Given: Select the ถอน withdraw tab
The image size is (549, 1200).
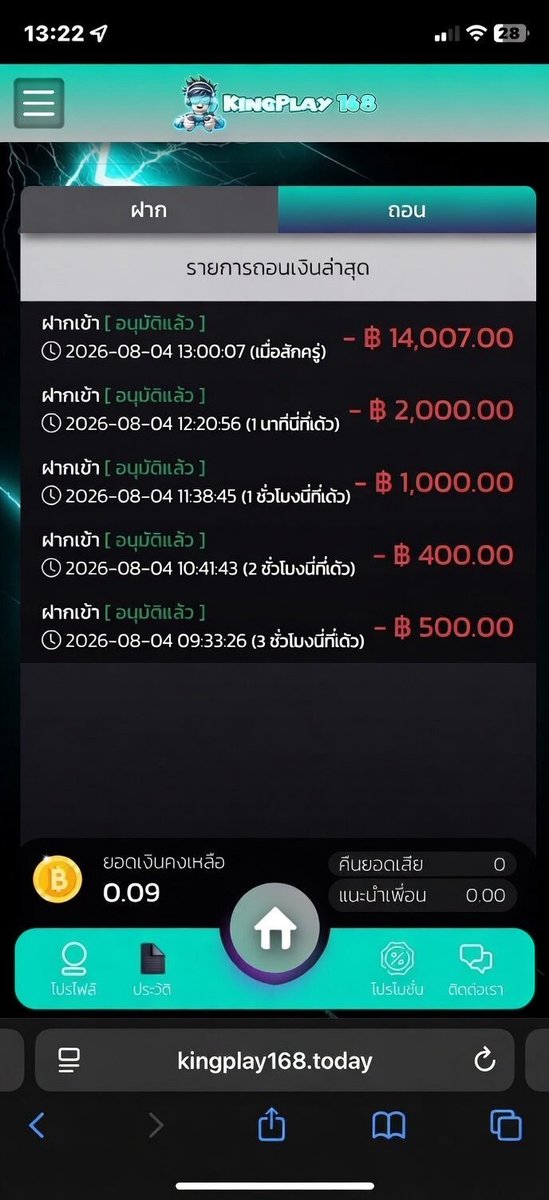Looking at the screenshot, I should (407, 210).
